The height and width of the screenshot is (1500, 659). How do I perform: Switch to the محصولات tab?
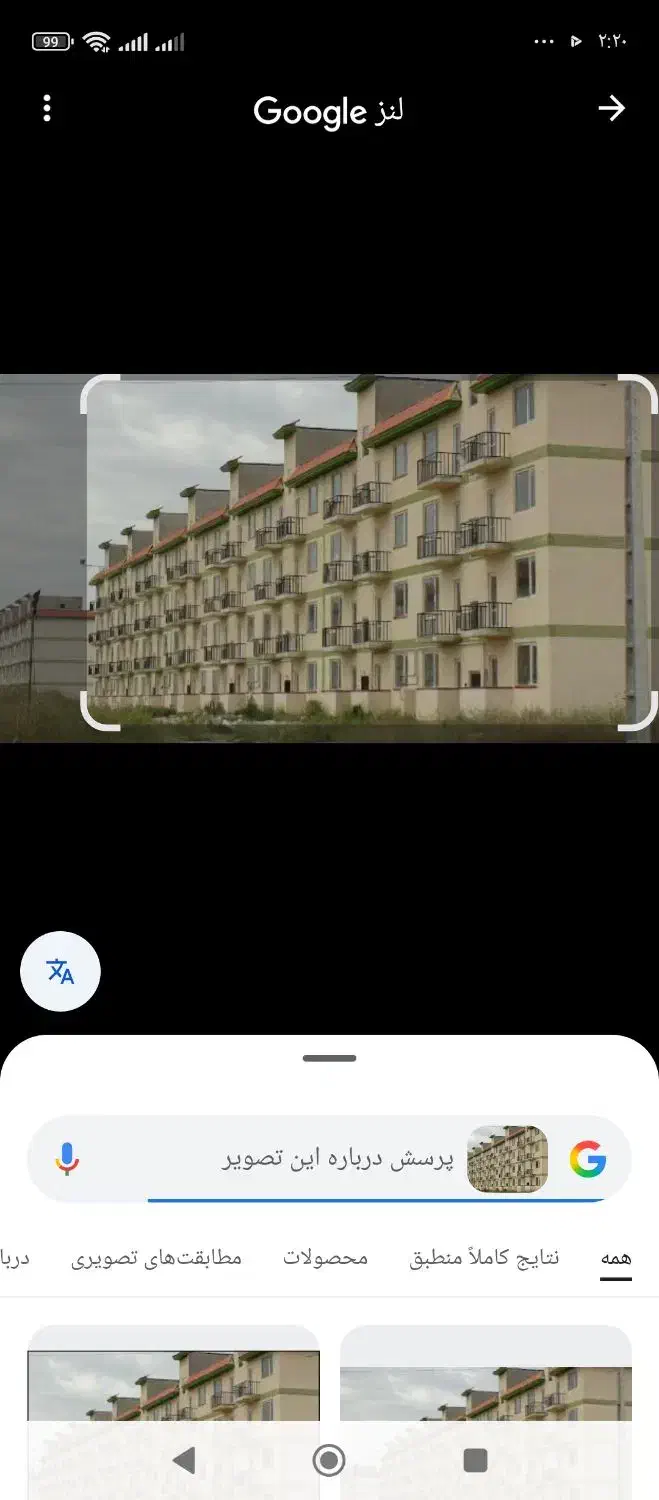coord(325,1258)
